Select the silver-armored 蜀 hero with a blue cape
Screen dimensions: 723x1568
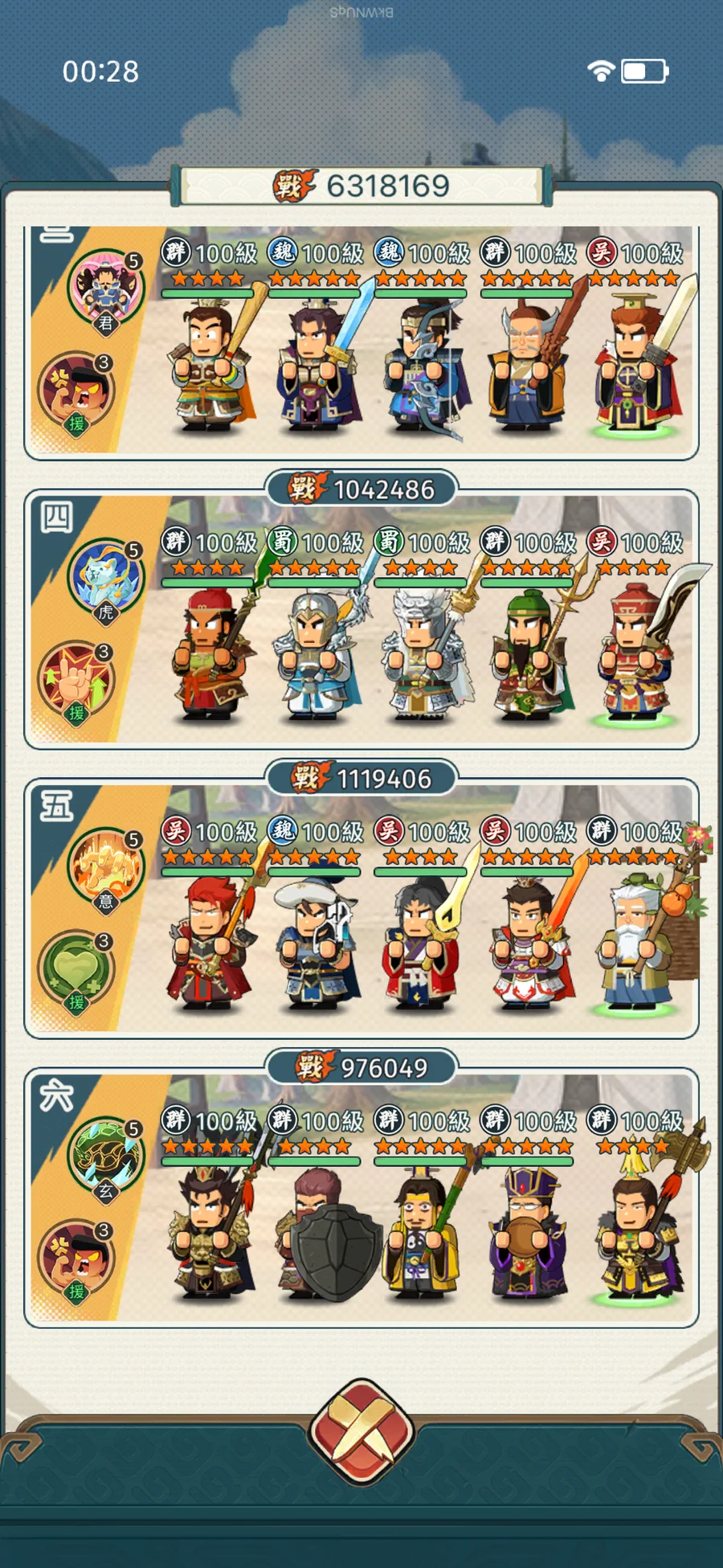[x=315, y=655]
